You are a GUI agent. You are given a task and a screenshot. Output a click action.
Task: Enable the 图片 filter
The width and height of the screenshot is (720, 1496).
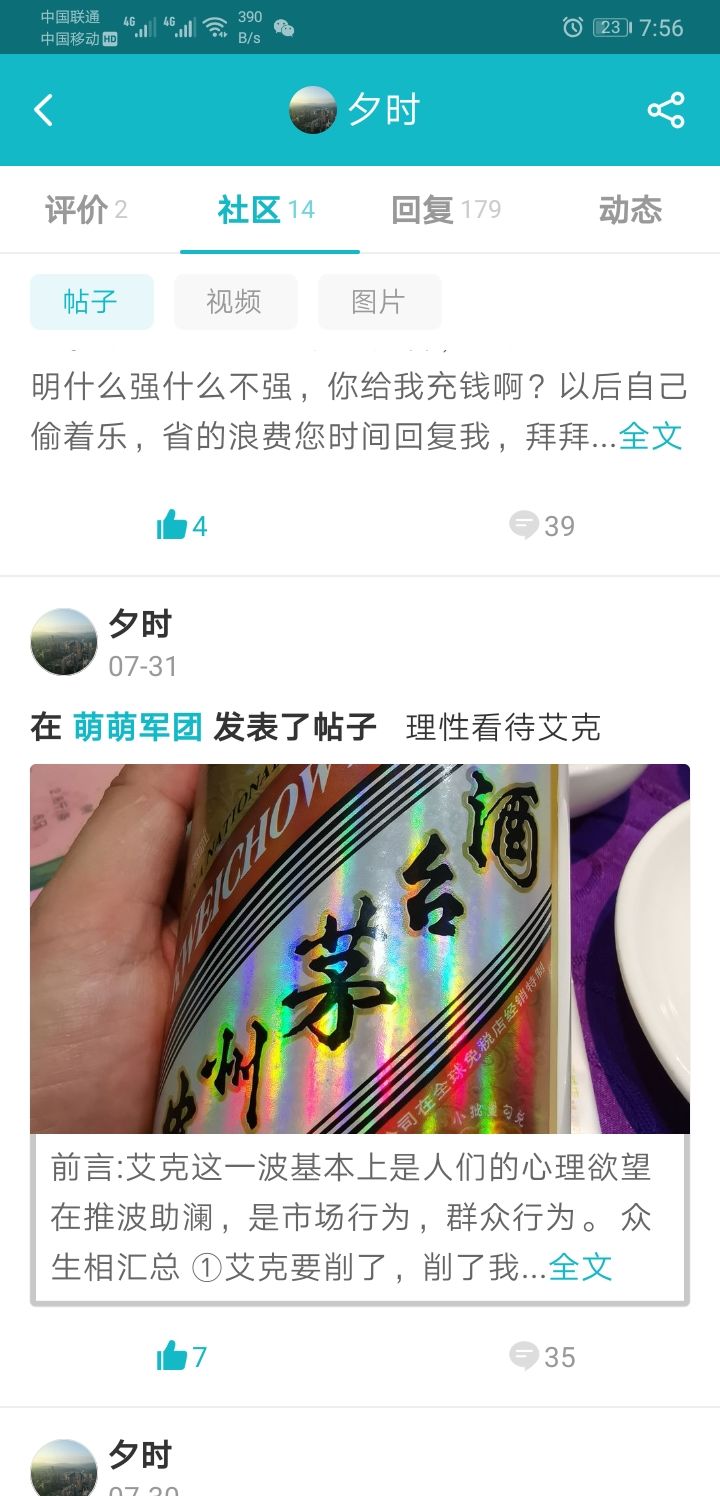click(x=379, y=301)
